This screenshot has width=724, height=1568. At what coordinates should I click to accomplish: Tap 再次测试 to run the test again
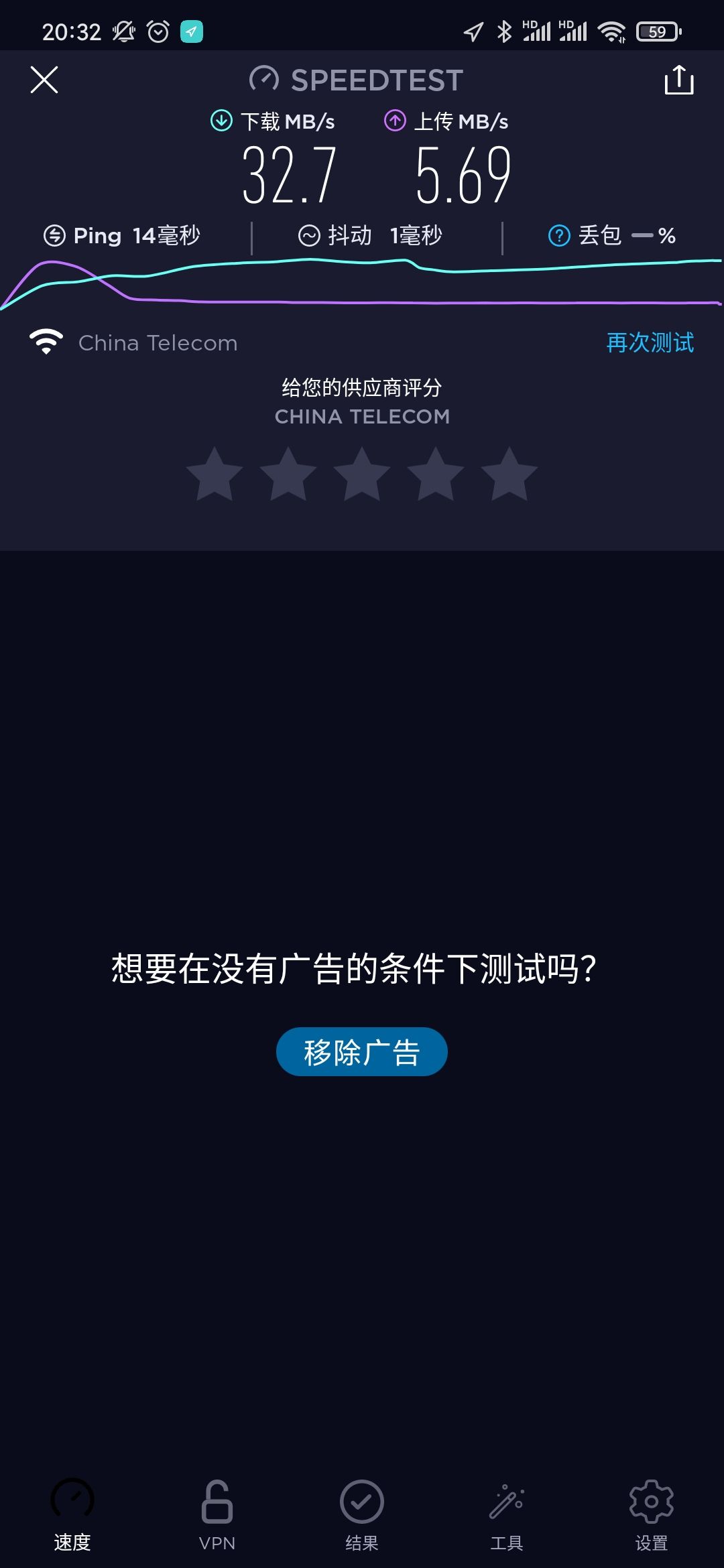click(x=650, y=342)
